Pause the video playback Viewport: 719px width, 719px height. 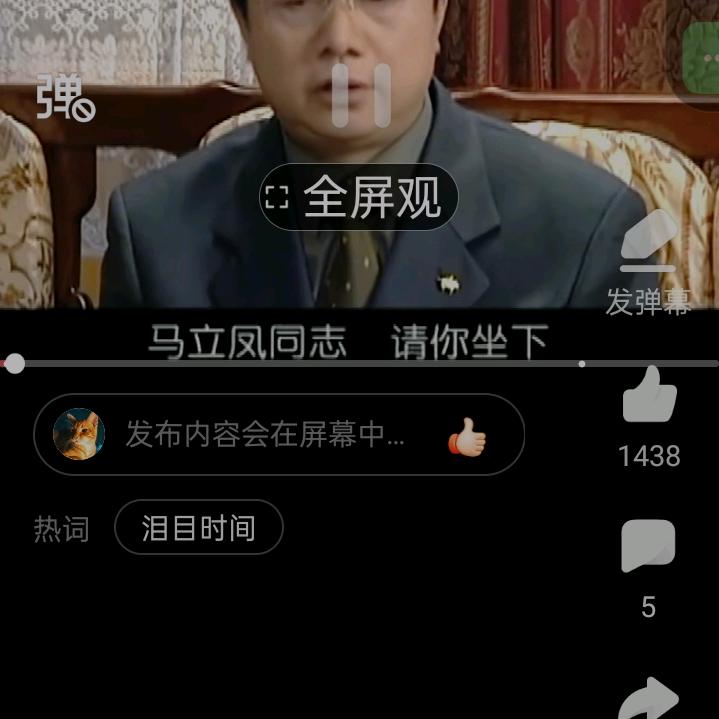361,96
